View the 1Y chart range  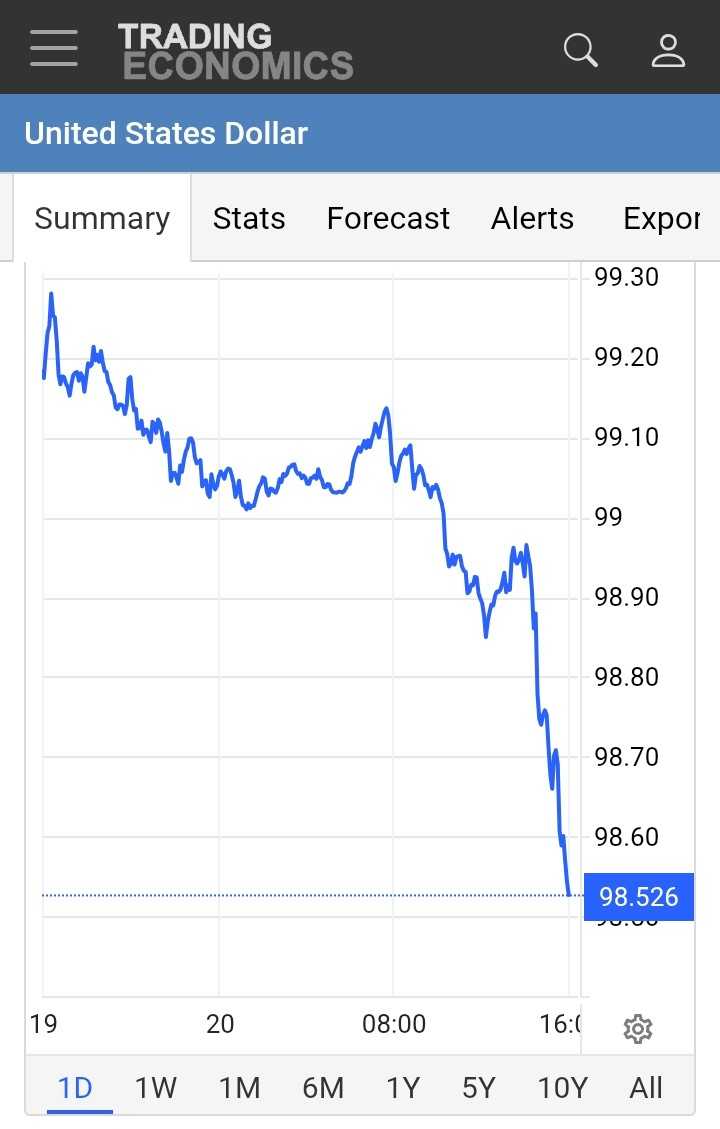click(x=402, y=1087)
